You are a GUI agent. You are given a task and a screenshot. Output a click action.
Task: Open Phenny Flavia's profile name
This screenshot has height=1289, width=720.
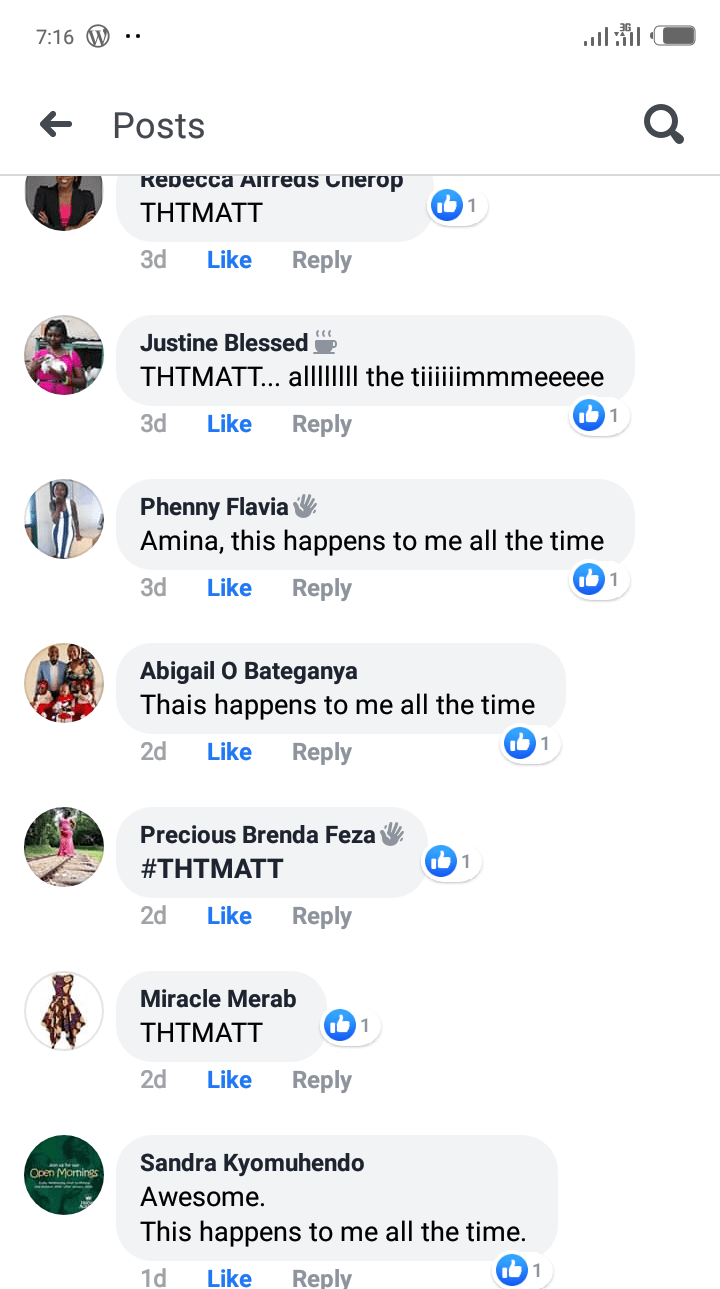[x=214, y=507]
